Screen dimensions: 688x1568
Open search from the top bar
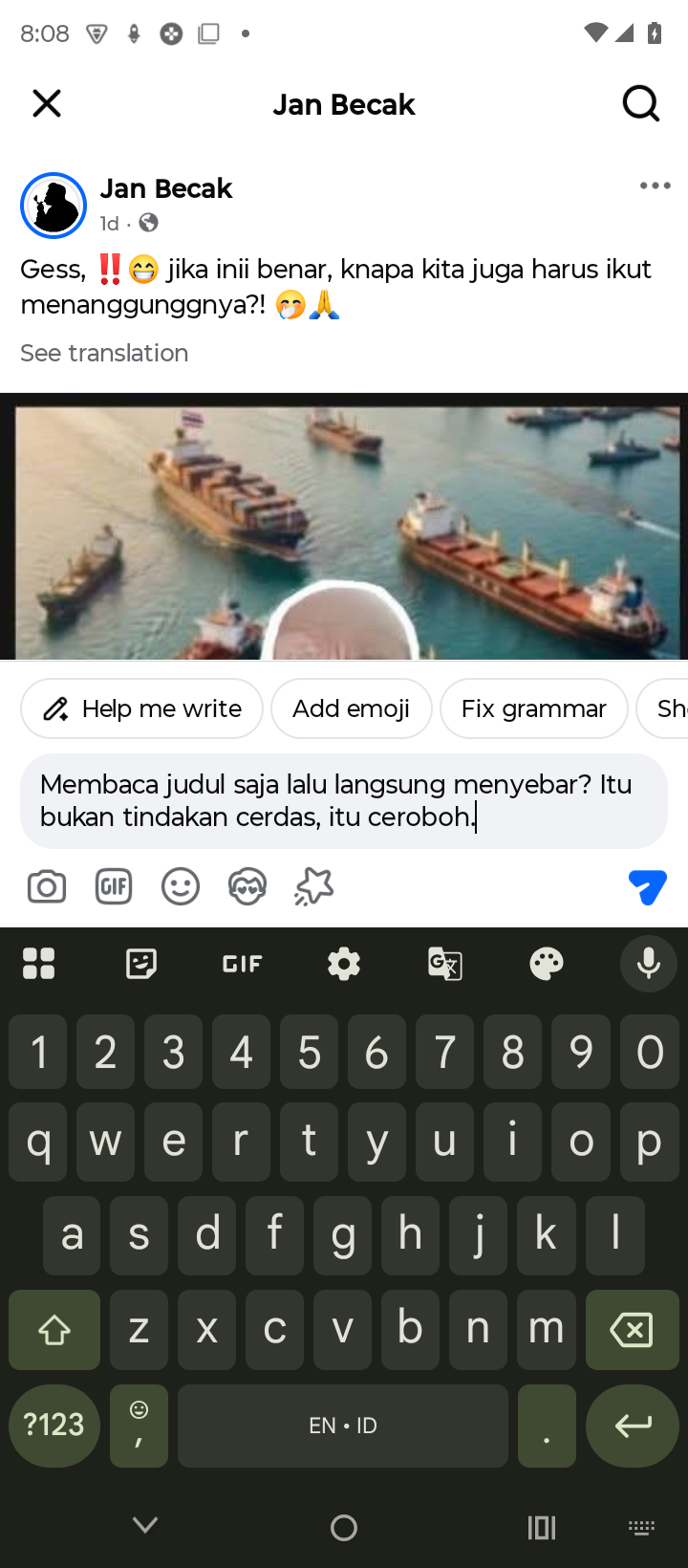[x=640, y=103]
